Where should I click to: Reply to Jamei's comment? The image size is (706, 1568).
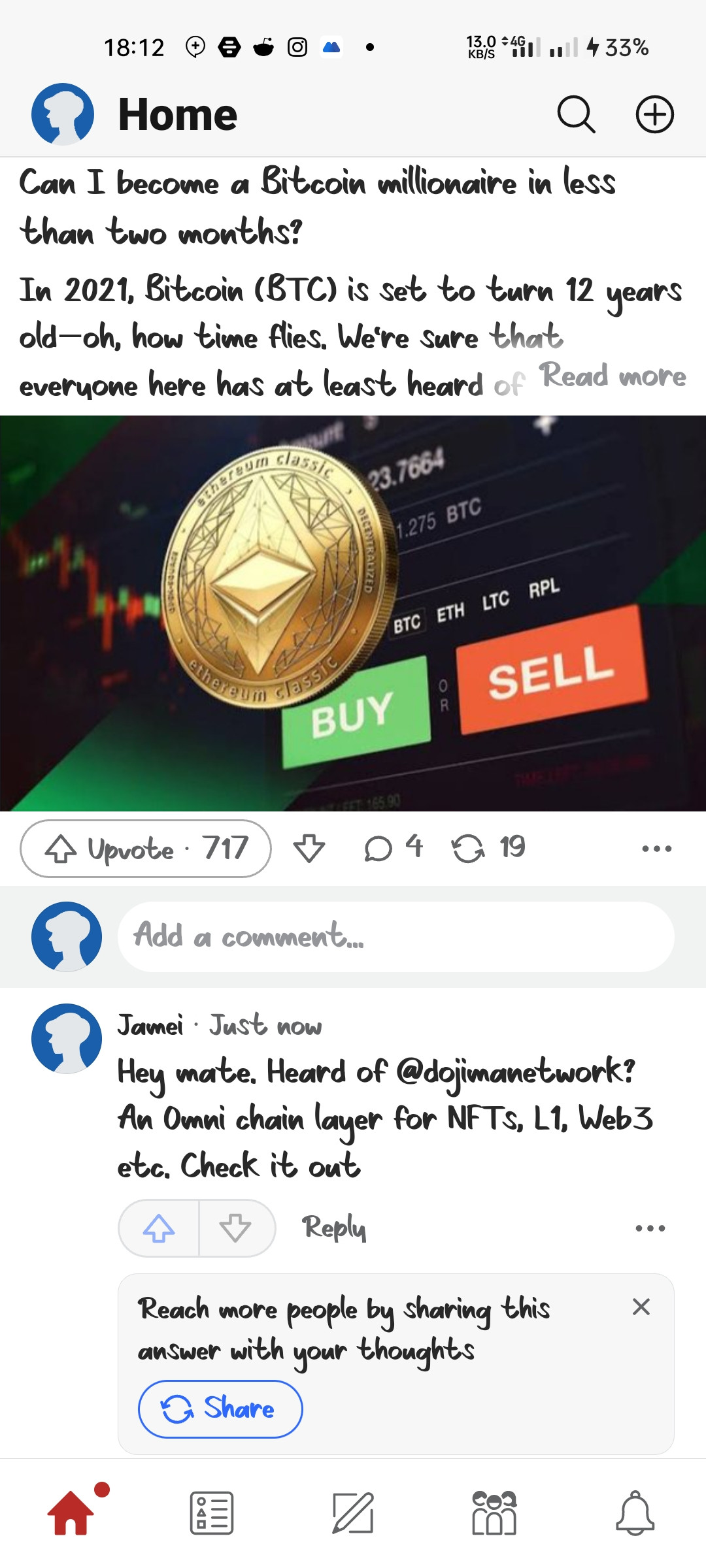[x=333, y=1228]
